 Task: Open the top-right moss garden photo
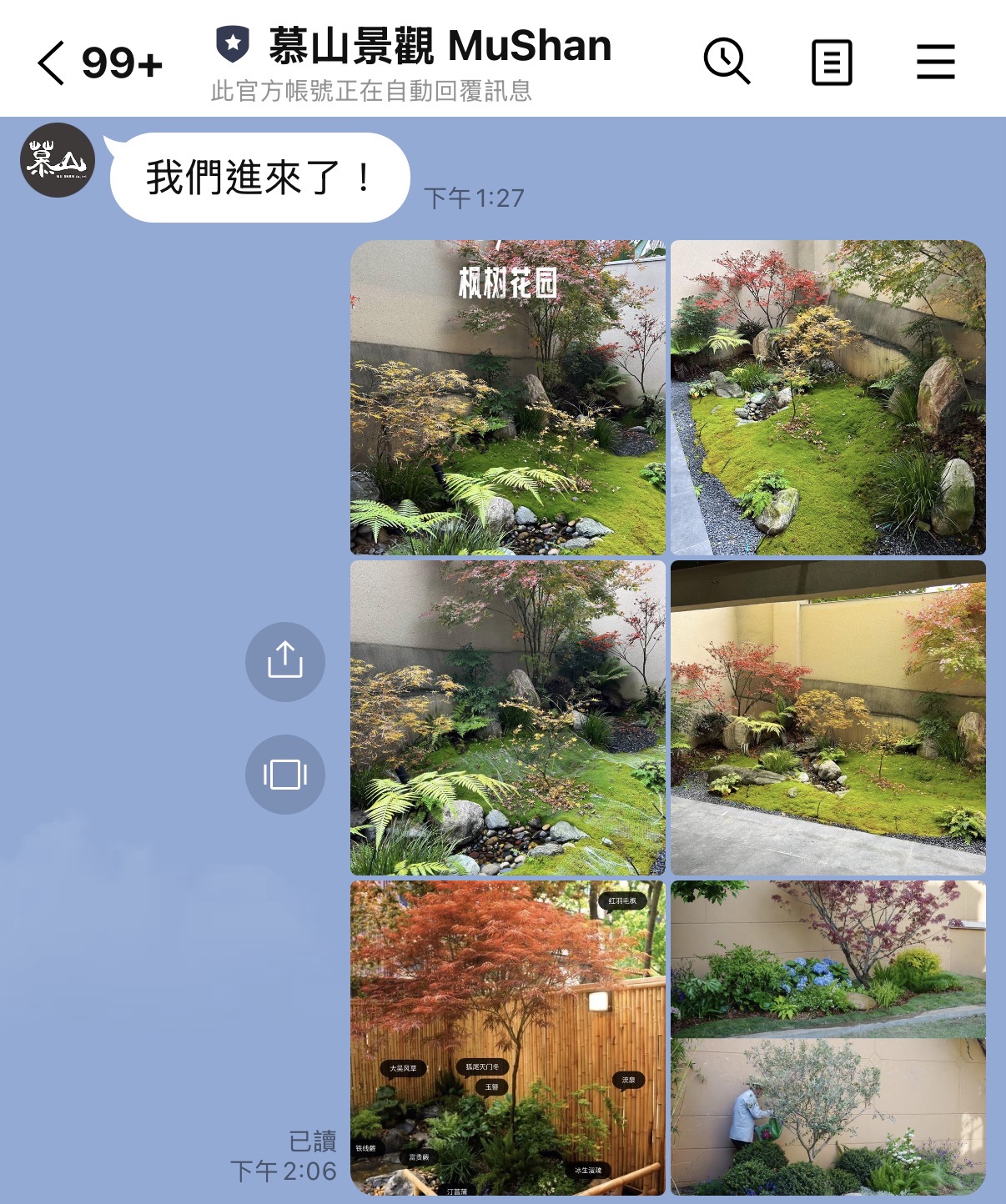point(828,398)
